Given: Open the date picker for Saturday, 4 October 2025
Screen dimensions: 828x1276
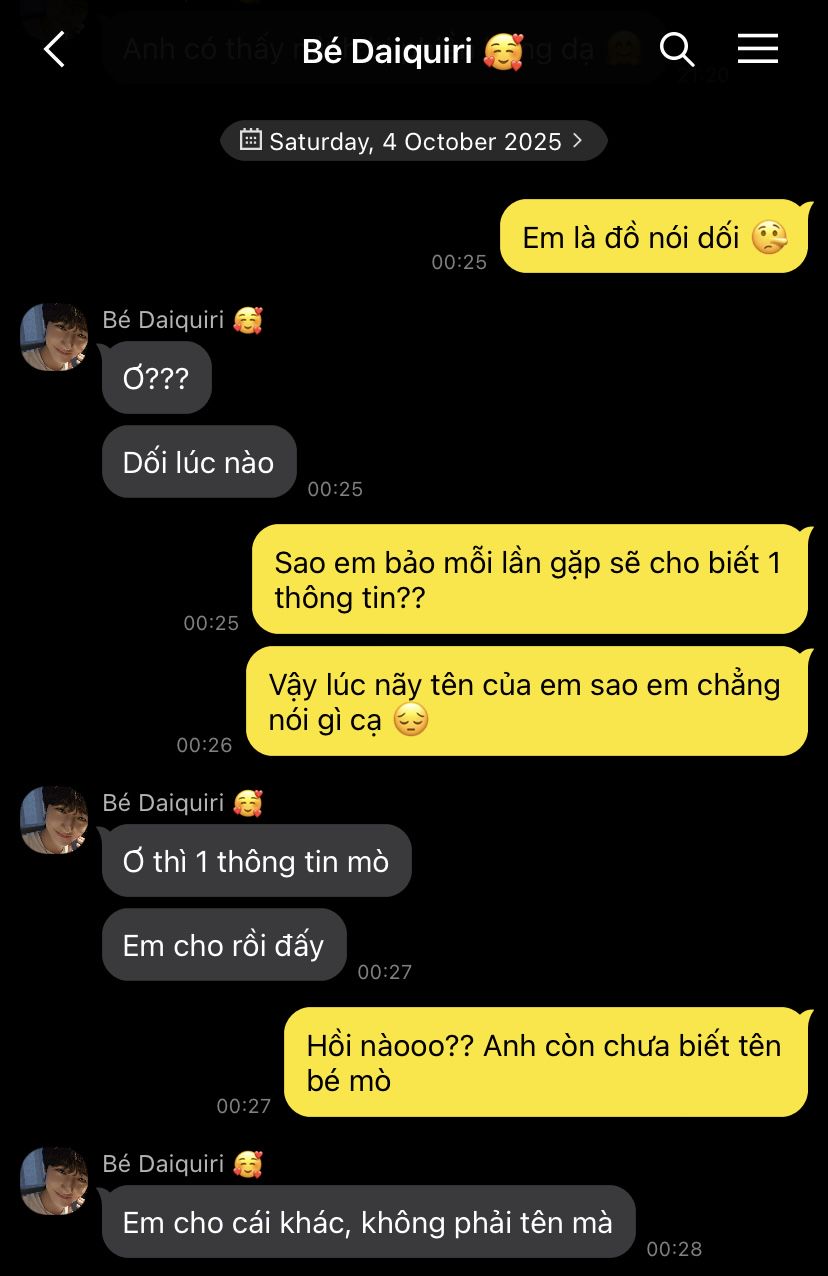Looking at the screenshot, I should (x=413, y=141).
